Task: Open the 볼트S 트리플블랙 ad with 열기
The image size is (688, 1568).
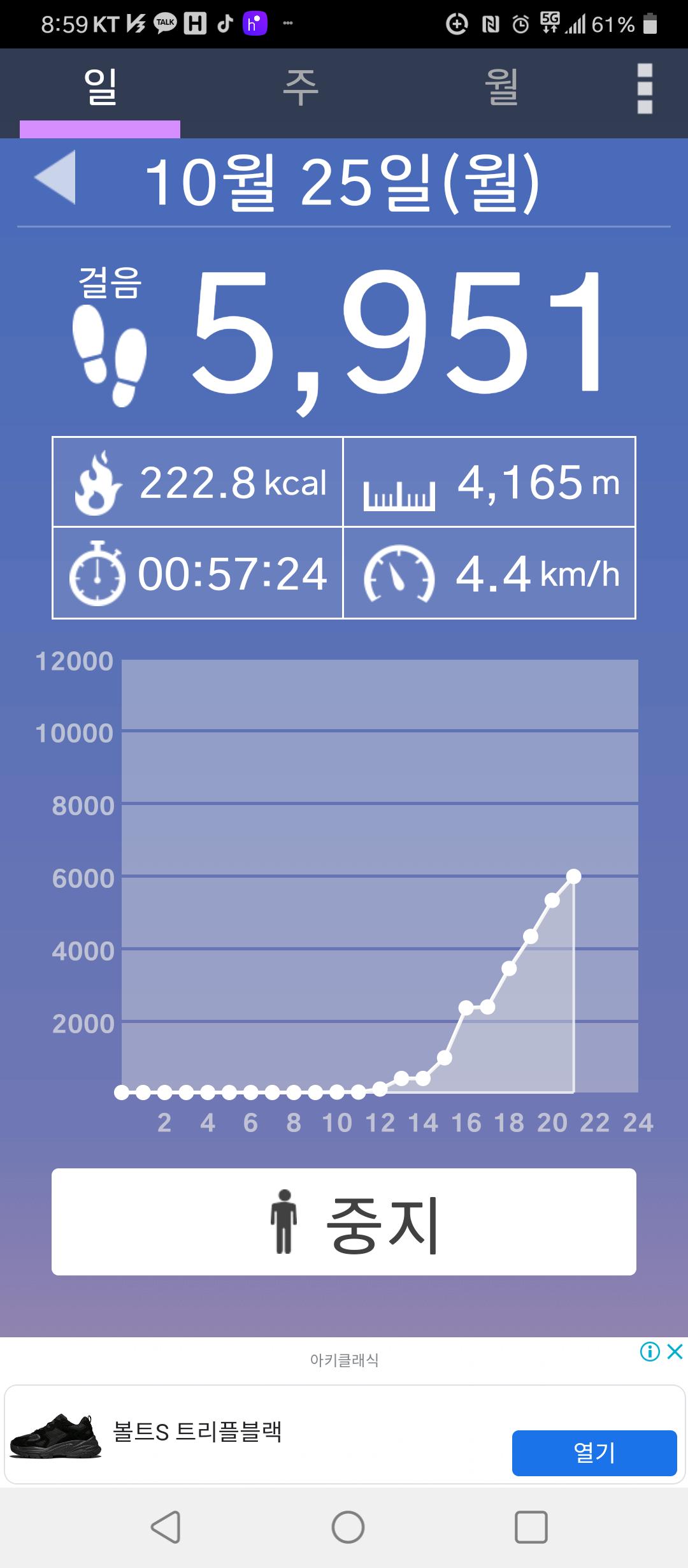Action: (594, 1453)
